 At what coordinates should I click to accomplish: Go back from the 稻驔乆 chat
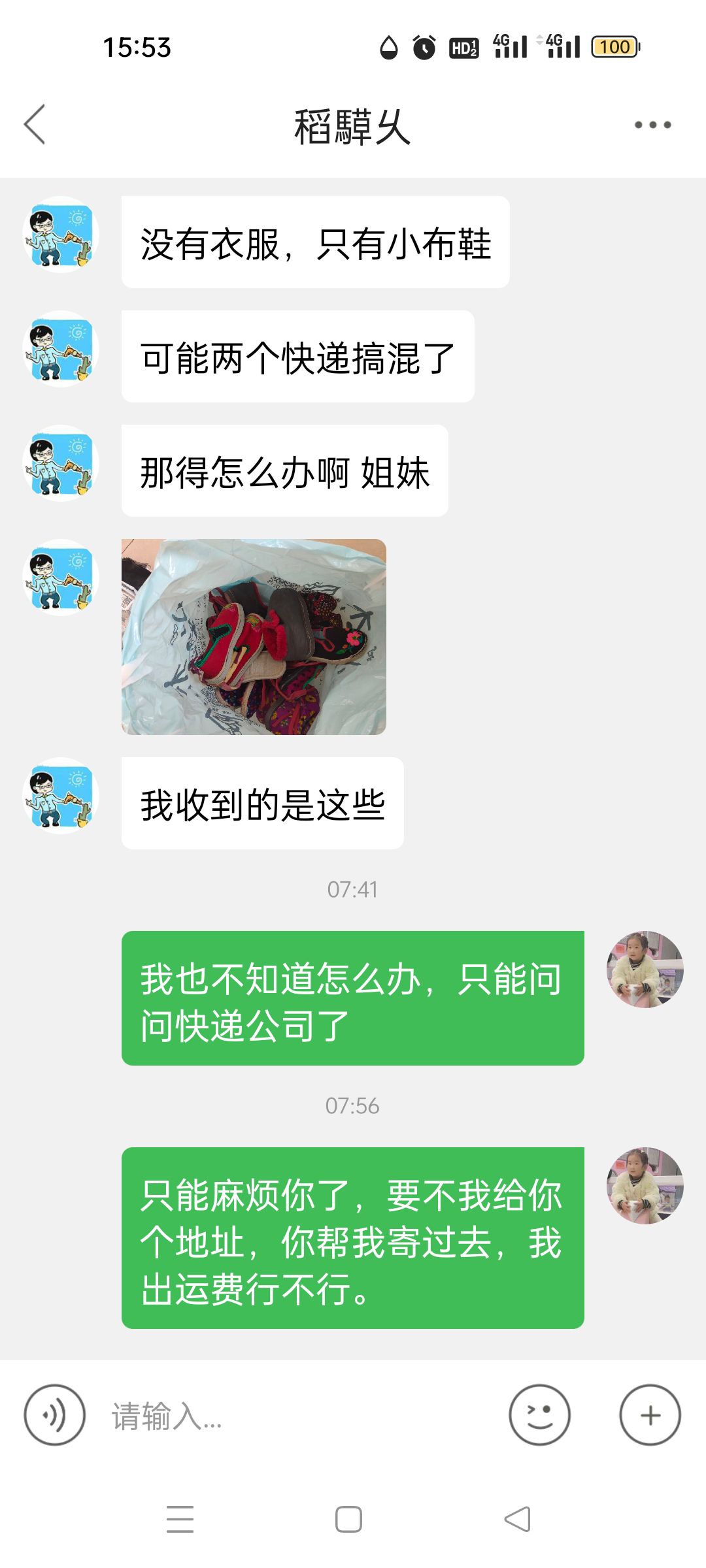pyautogui.click(x=35, y=124)
